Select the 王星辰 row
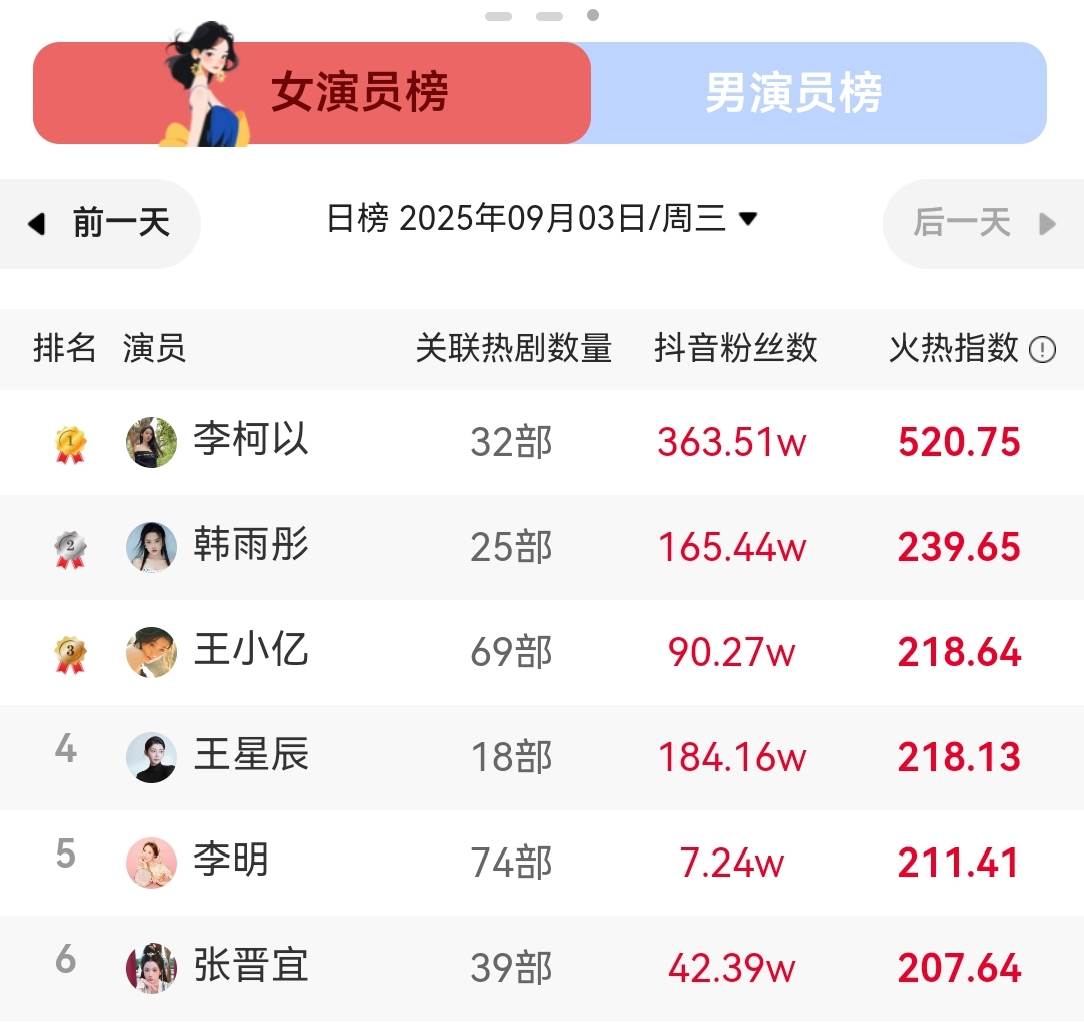This screenshot has height=1022, width=1084. point(250,757)
